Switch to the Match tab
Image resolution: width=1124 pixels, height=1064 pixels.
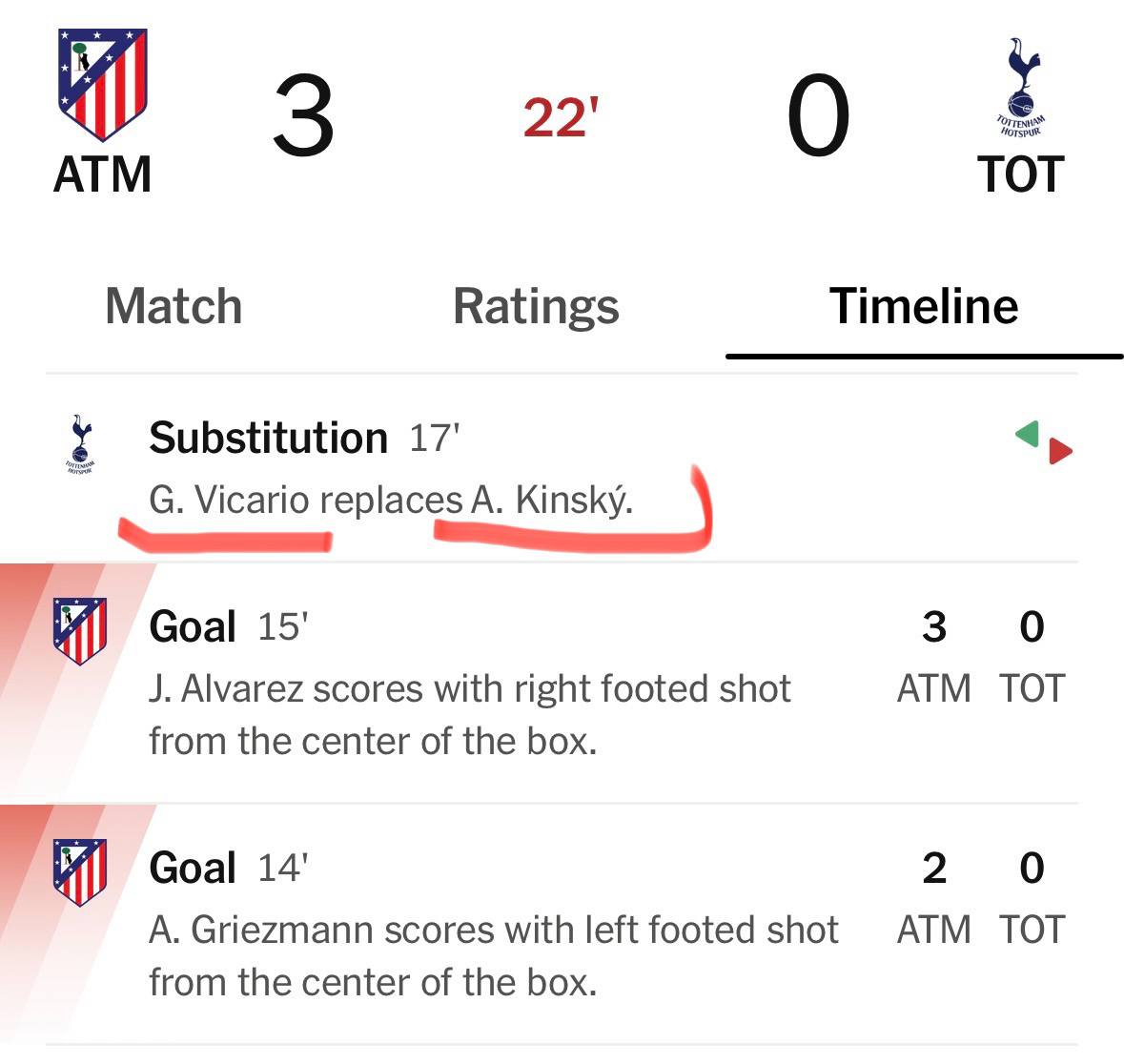click(x=174, y=306)
